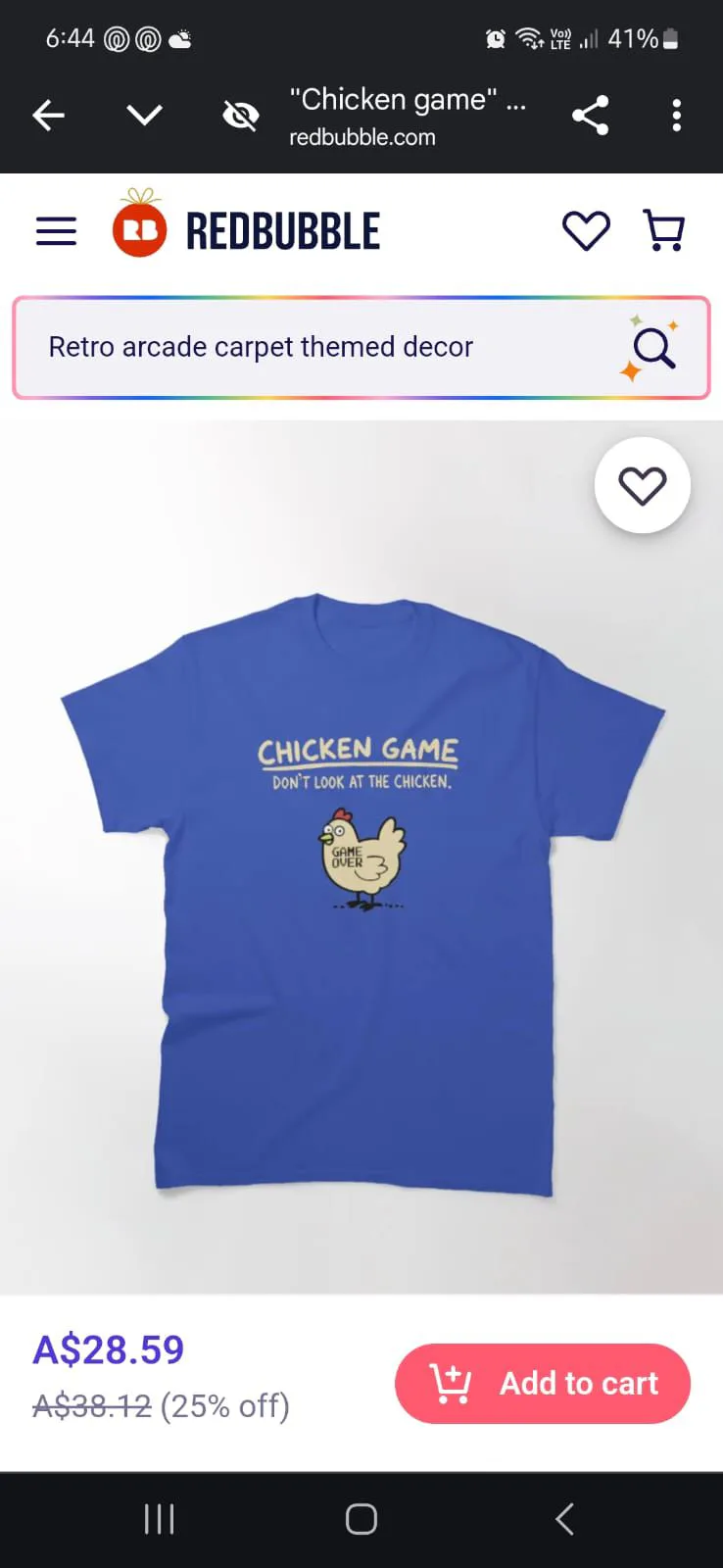Screen dimensions: 723x1568
Task: Tap the crossed-out eye privacy icon
Action: click(240, 116)
